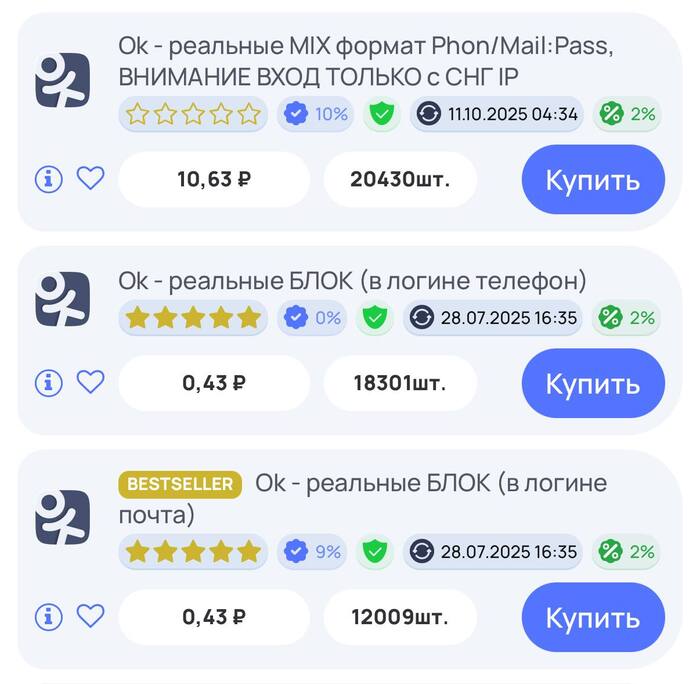700x684 pixels.
Task: Heart the БЛОК (в логине почта) listing
Action: point(91,616)
